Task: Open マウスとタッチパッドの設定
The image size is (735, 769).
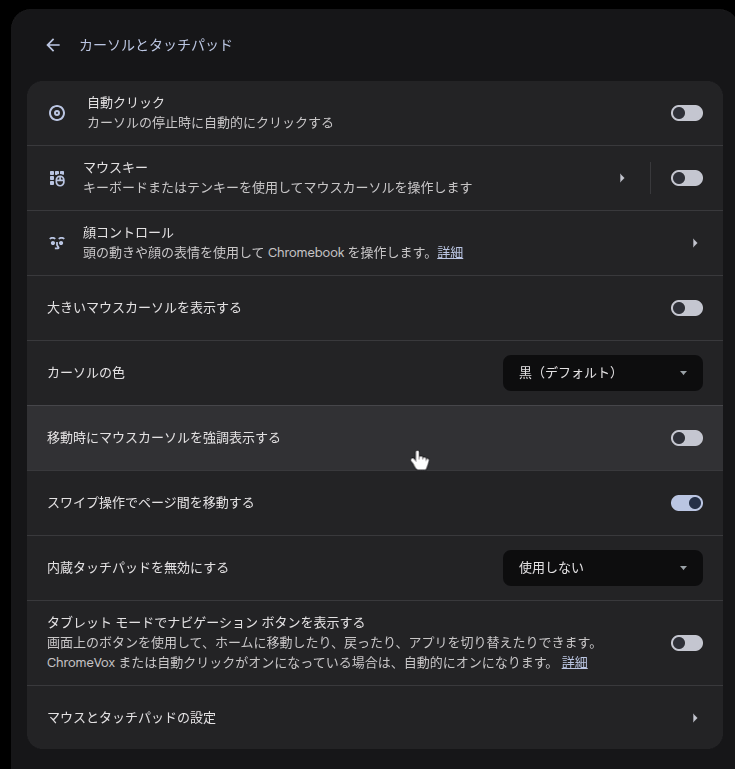Action: click(x=374, y=718)
